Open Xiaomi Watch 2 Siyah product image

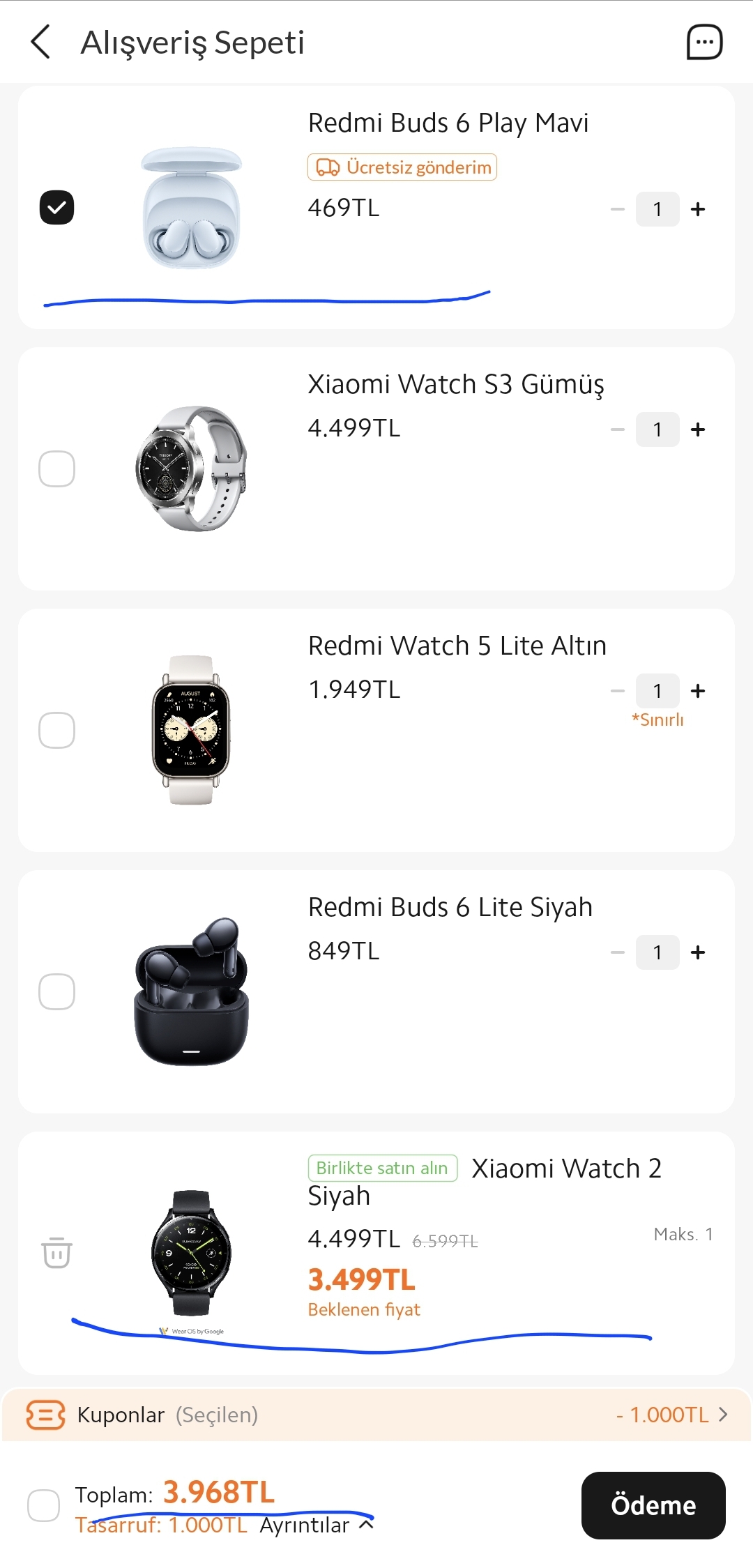(191, 1253)
